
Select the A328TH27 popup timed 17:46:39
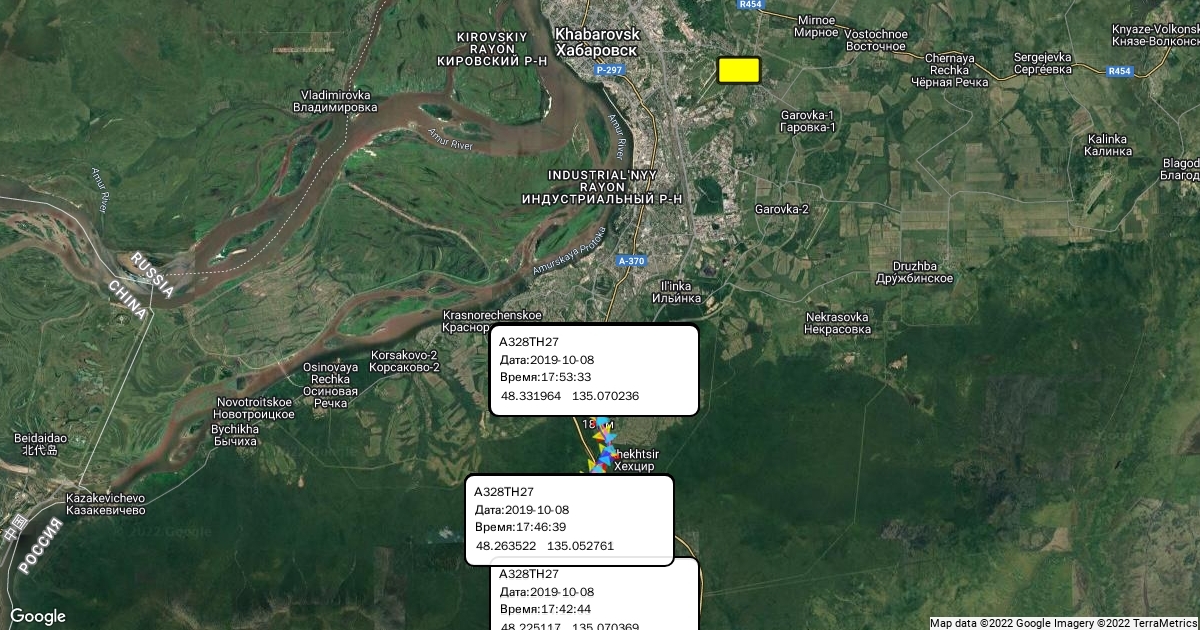pyautogui.click(x=569, y=519)
